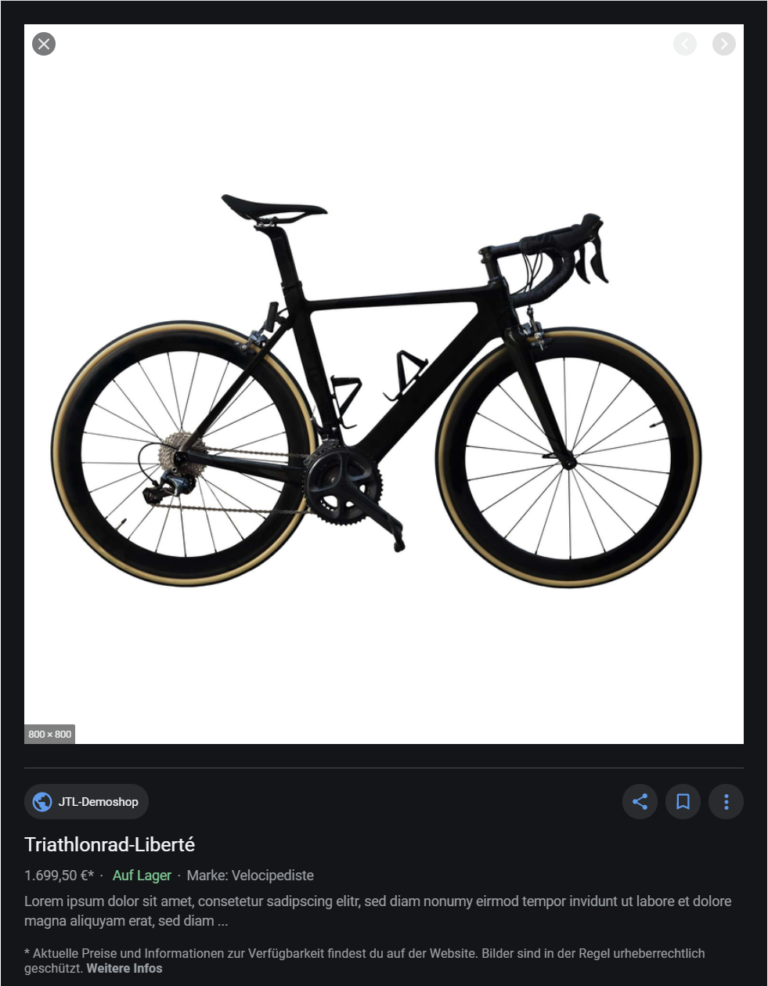Open the three-dot overflow menu
This screenshot has height=986, width=768.
coord(726,802)
